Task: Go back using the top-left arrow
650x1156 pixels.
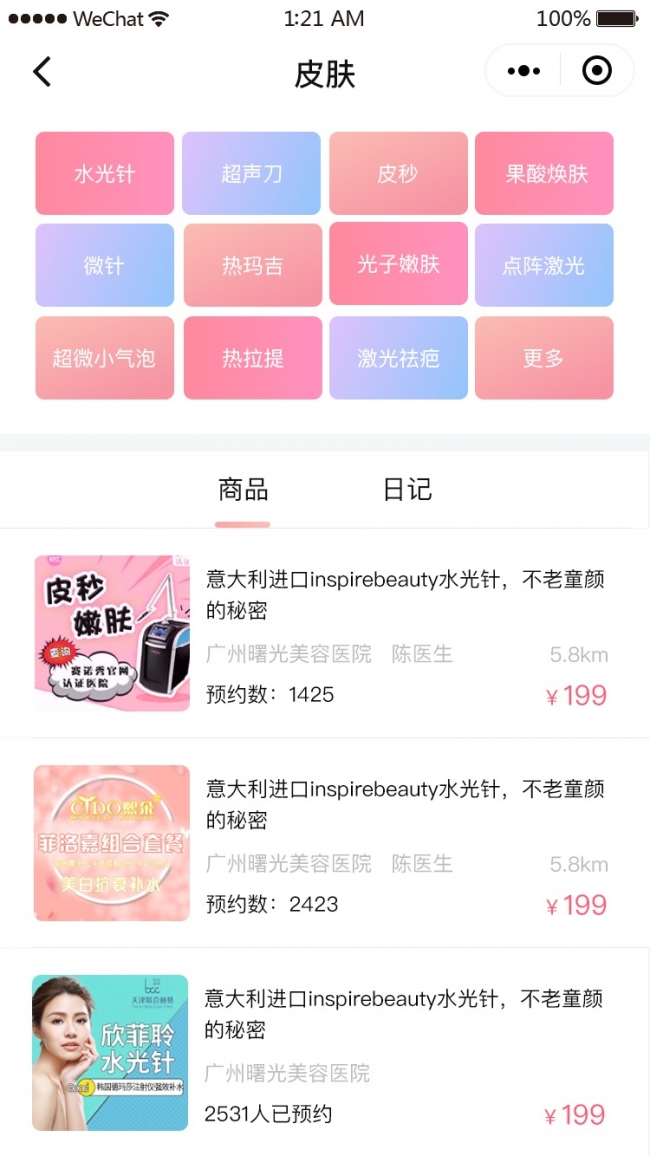Action: pos(41,72)
